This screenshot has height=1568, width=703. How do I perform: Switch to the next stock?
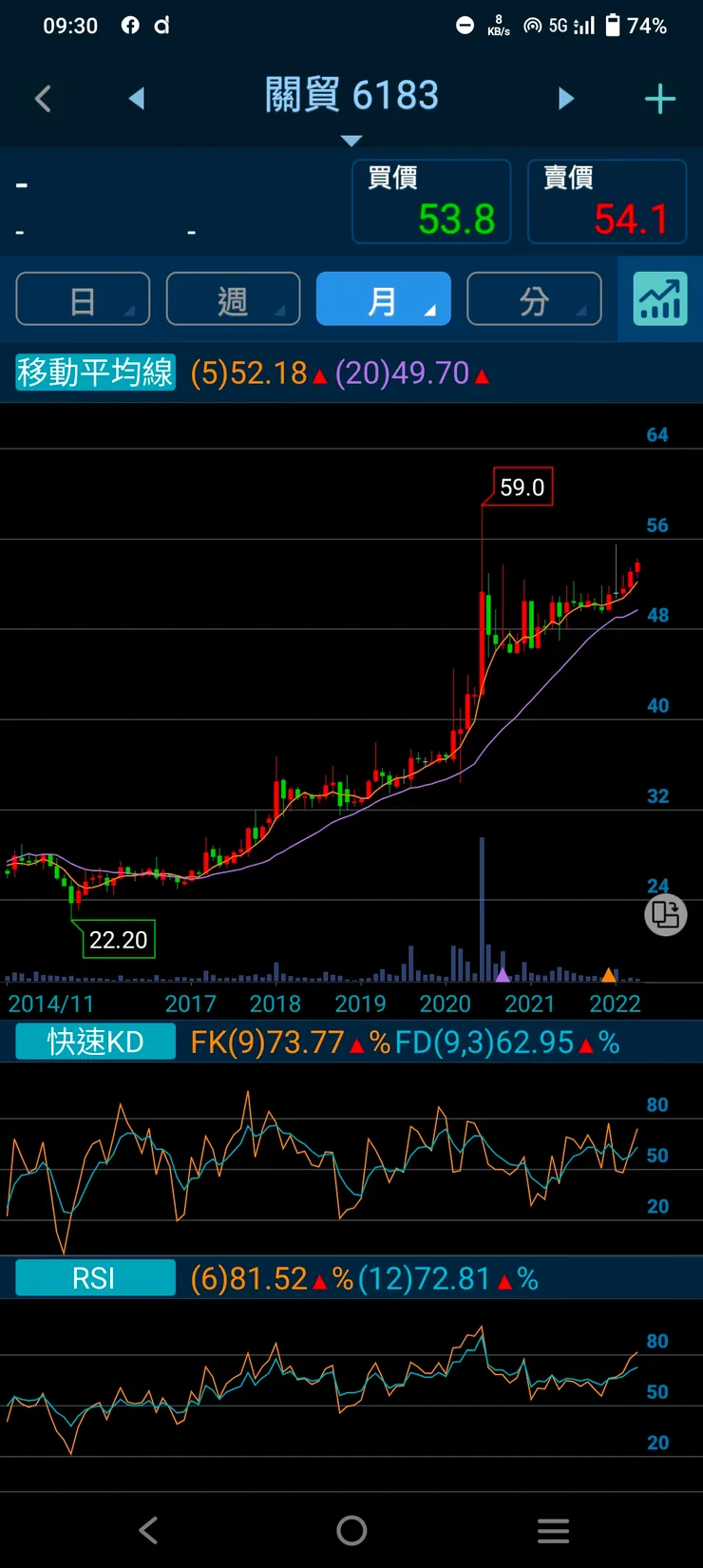566,99
